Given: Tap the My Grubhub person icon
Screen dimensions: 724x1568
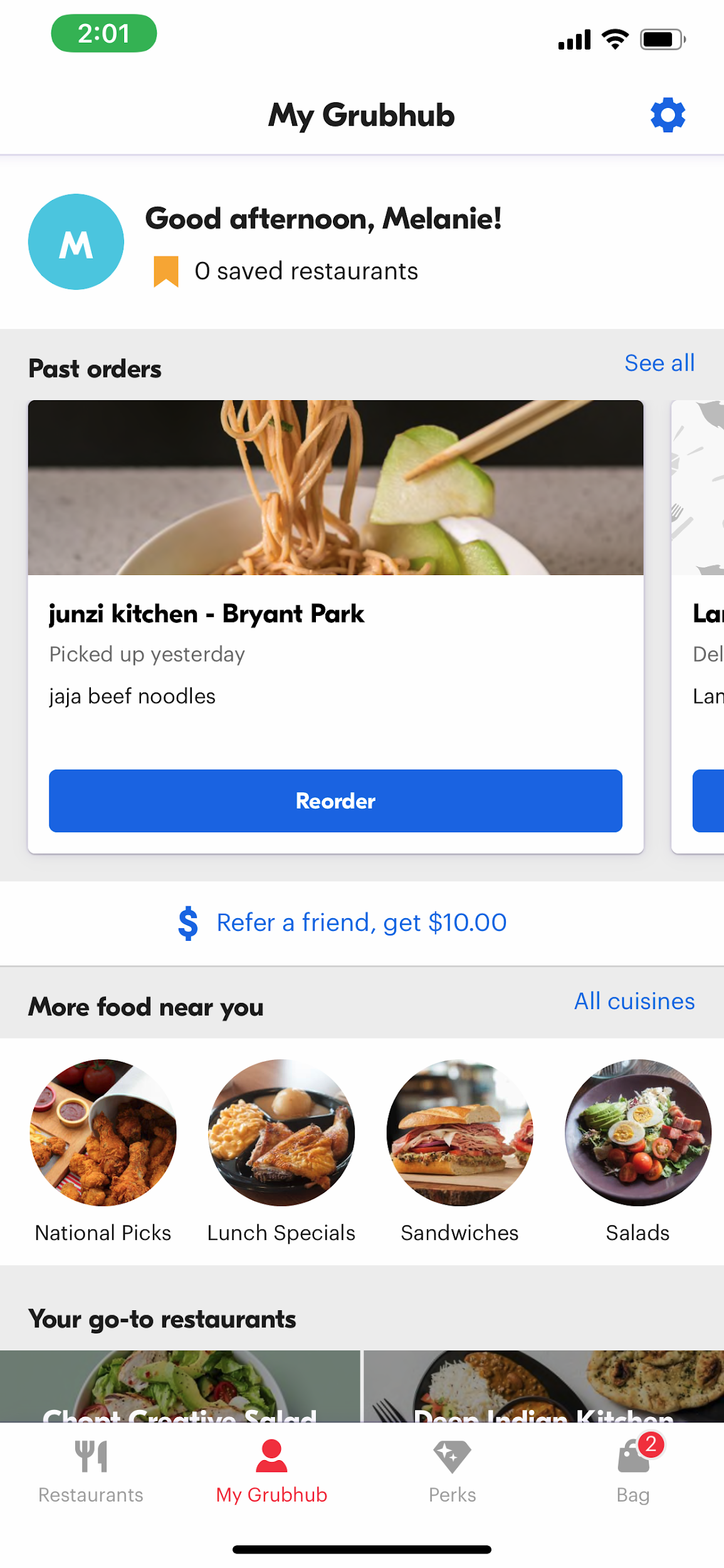Looking at the screenshot, I should [271, 1454].
